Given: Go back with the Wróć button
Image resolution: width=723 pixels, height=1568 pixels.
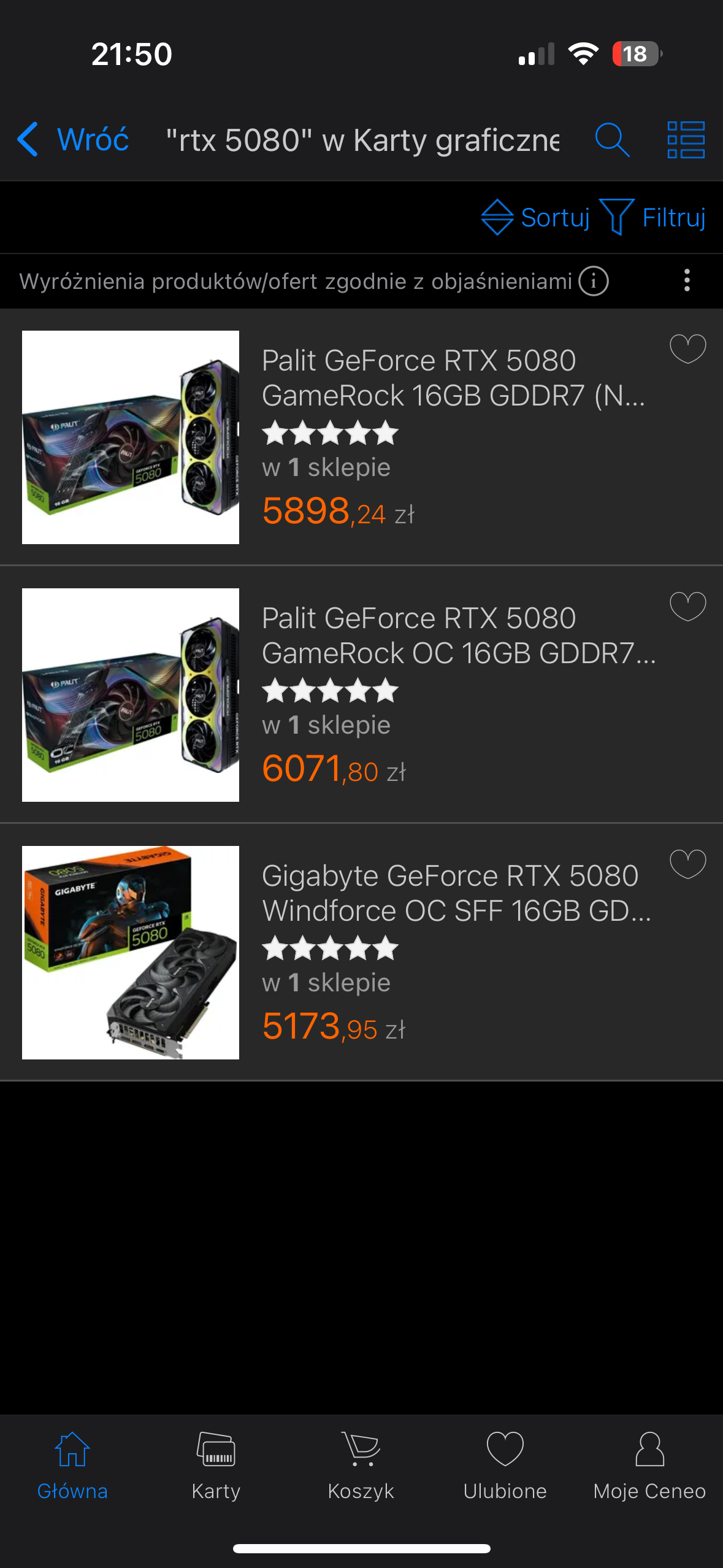Looking at the screenshot, I should tap(74, 140).
